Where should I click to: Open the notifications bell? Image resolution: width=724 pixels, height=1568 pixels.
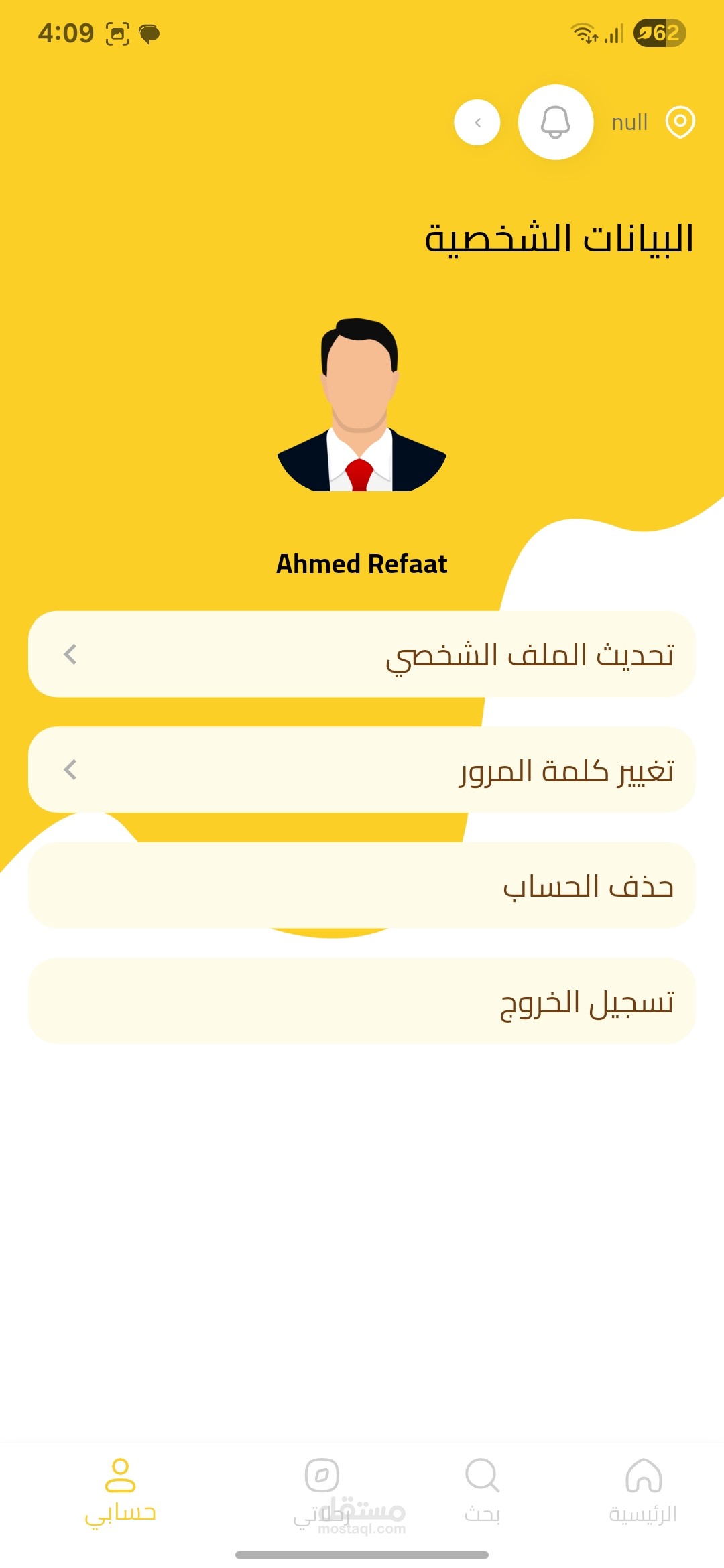coord(555,122)
